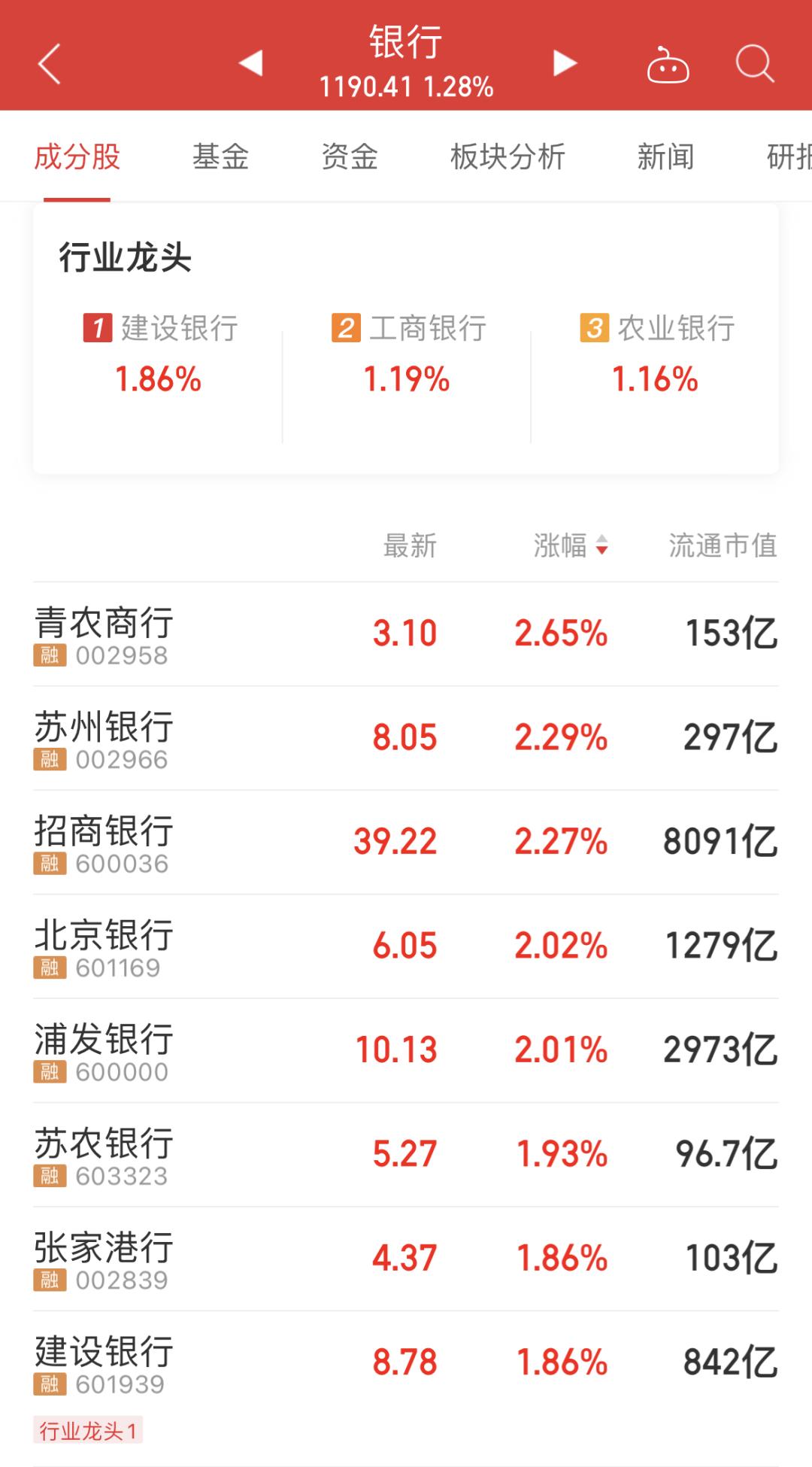
Task: Switch to the 资金 tab
Action: click(350, 157)
